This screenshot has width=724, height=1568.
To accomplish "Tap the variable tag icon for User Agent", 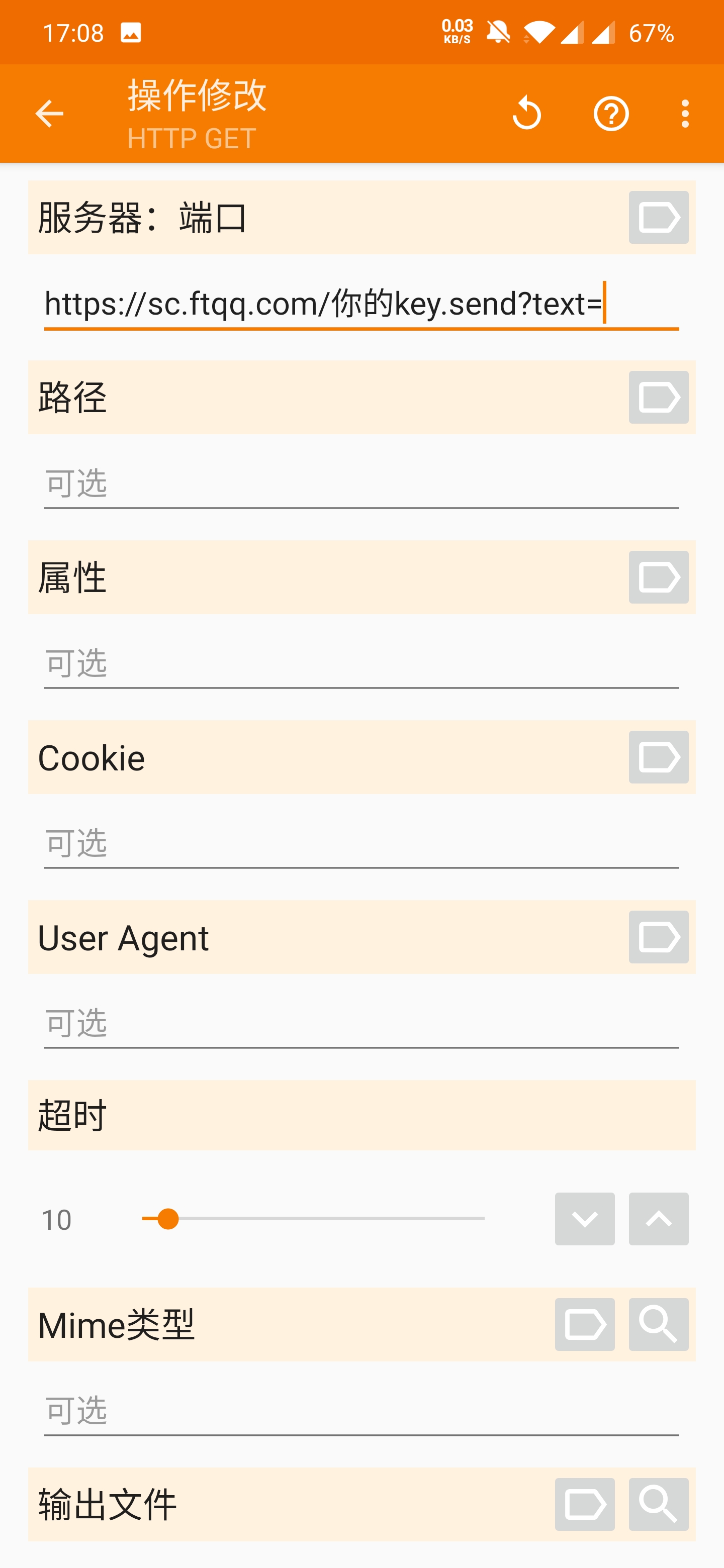I will click(658, 937).
